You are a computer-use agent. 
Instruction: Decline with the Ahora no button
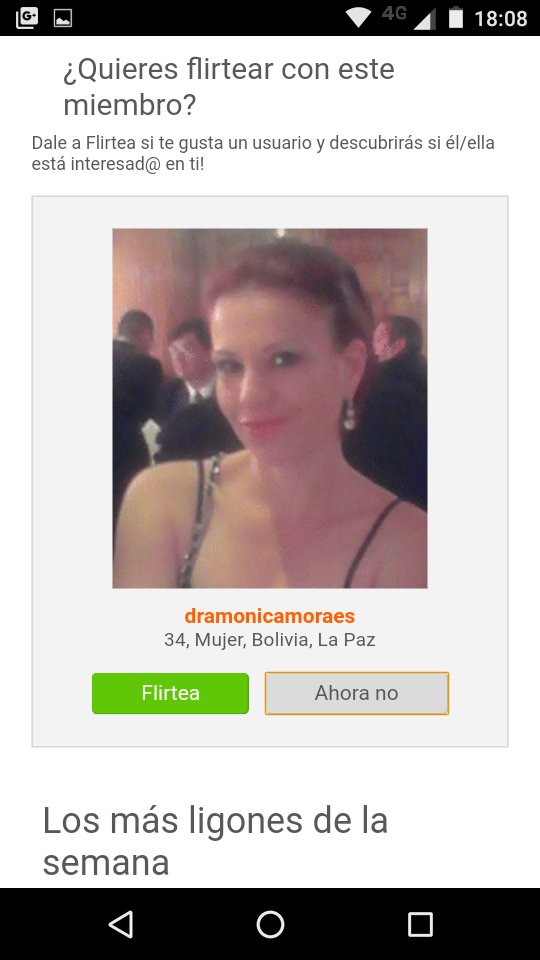pyautogui.click(x=356, y=693)
